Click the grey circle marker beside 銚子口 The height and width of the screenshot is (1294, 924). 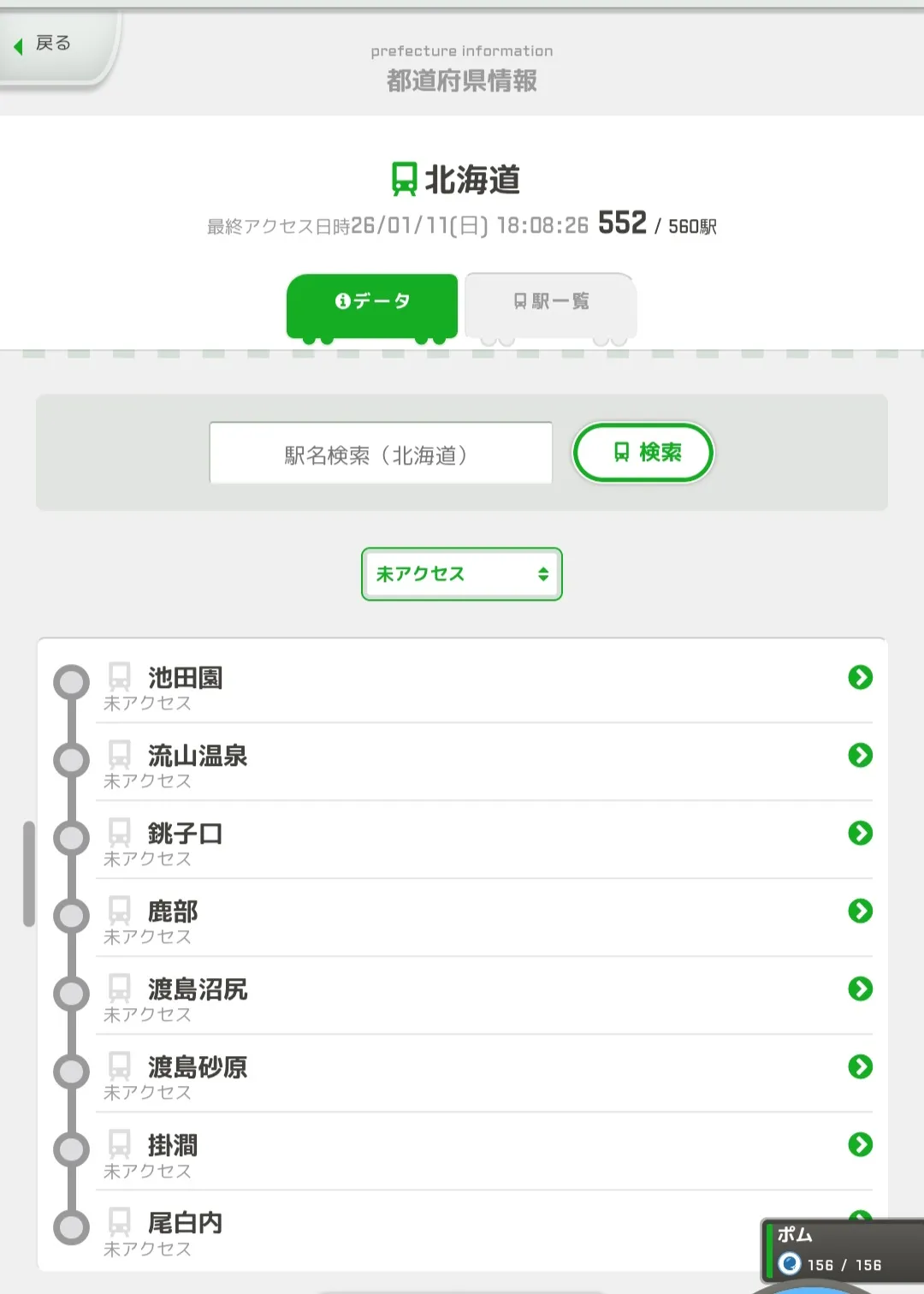coord(71,837)
